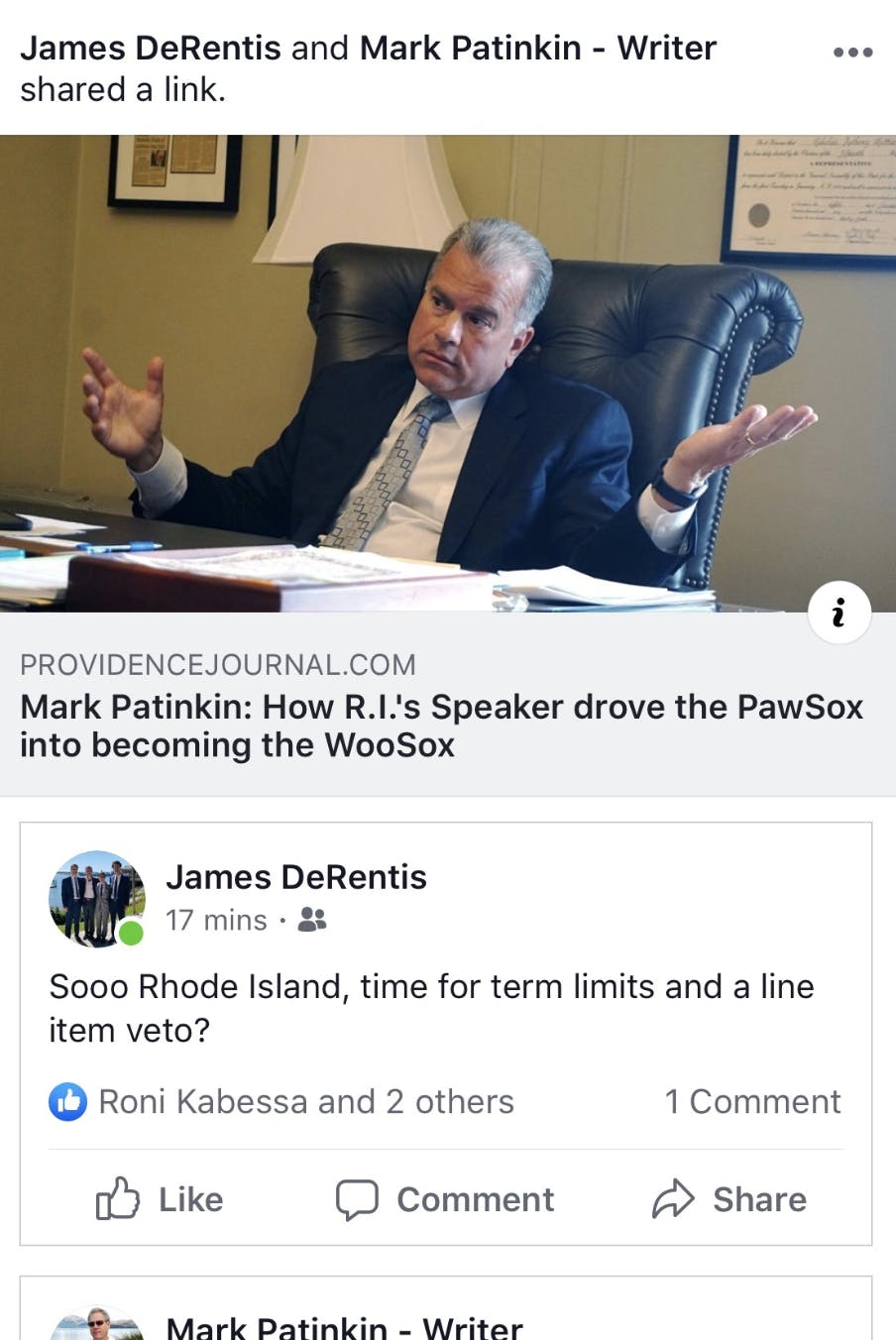Open Mark Patinkin - Writer in the header

click(537, 48)
